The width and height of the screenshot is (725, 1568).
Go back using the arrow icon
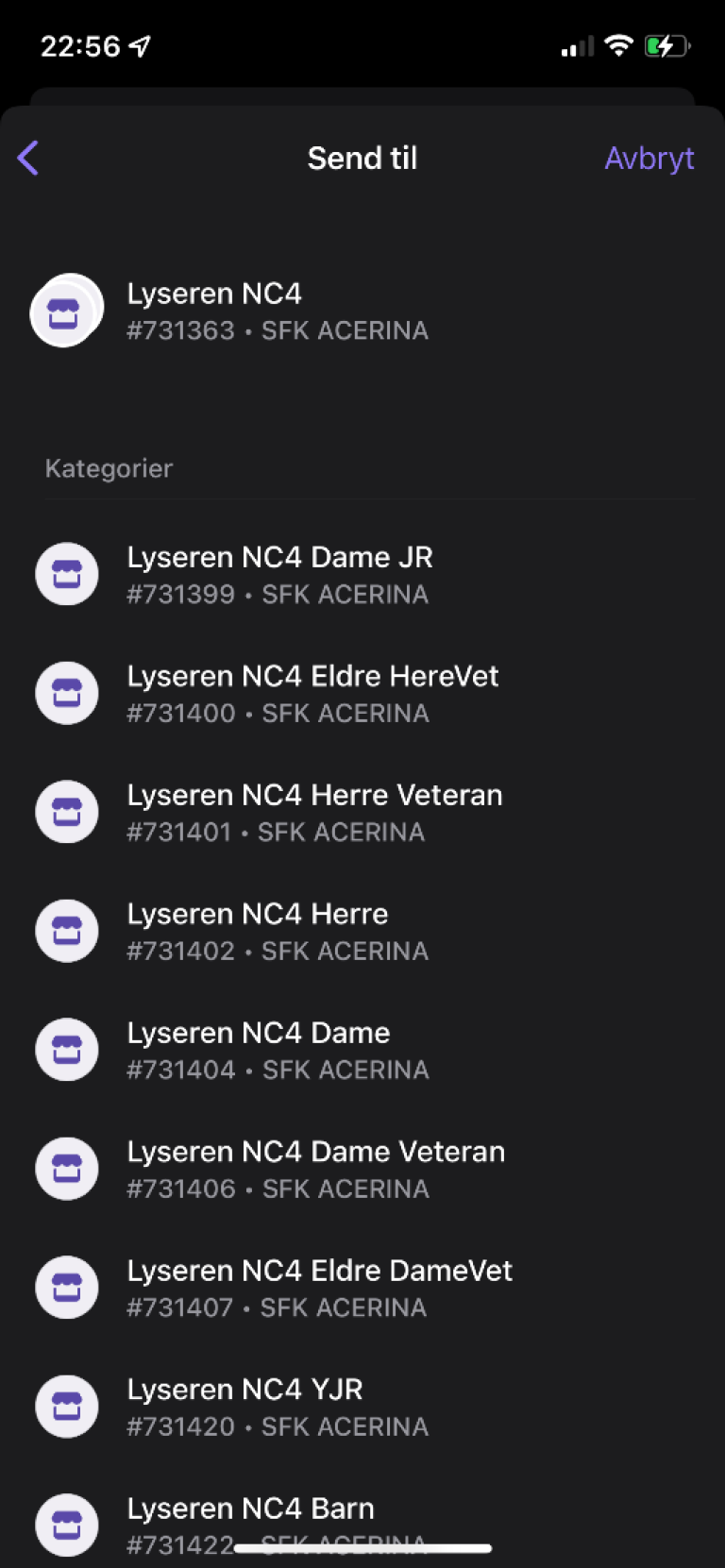(28, 158)
